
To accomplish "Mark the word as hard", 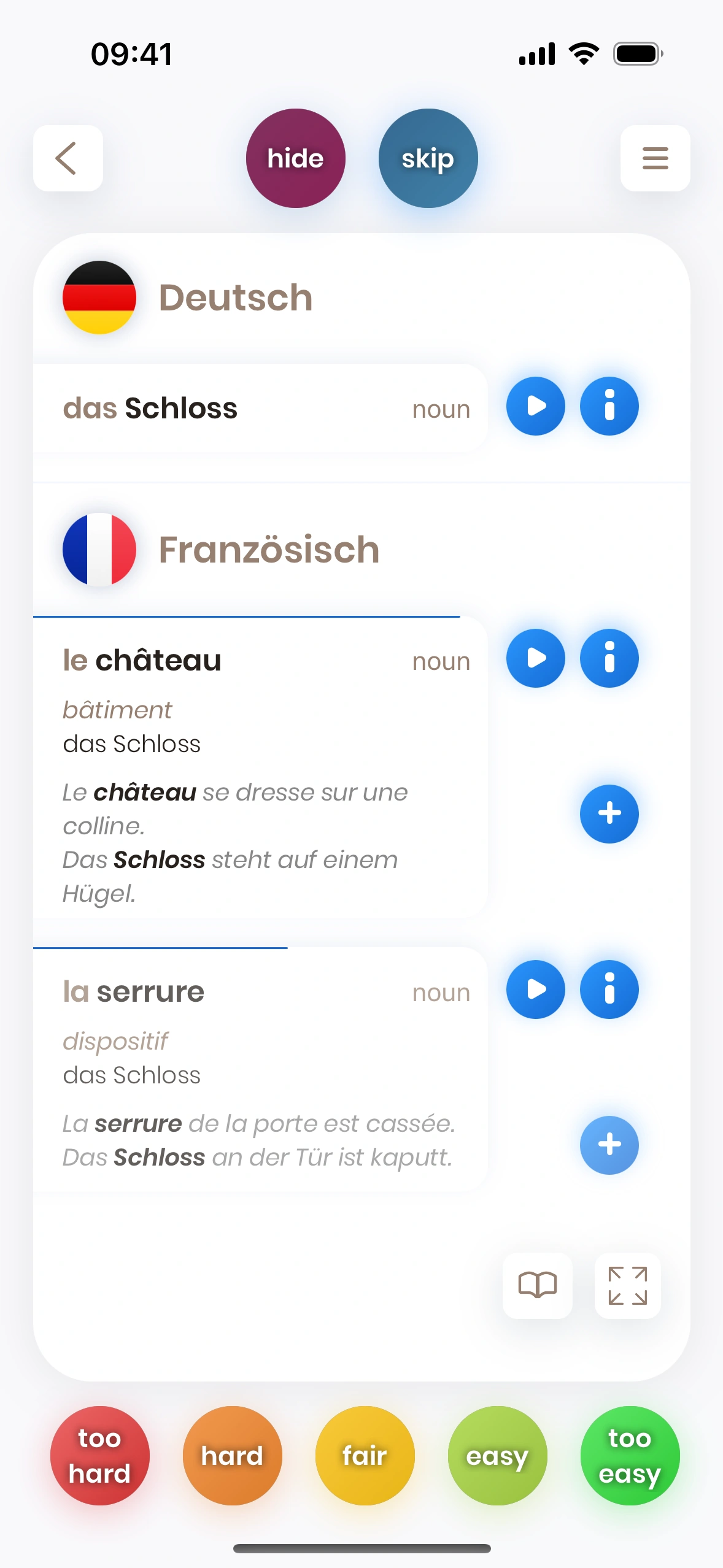I will [232, 1455].
